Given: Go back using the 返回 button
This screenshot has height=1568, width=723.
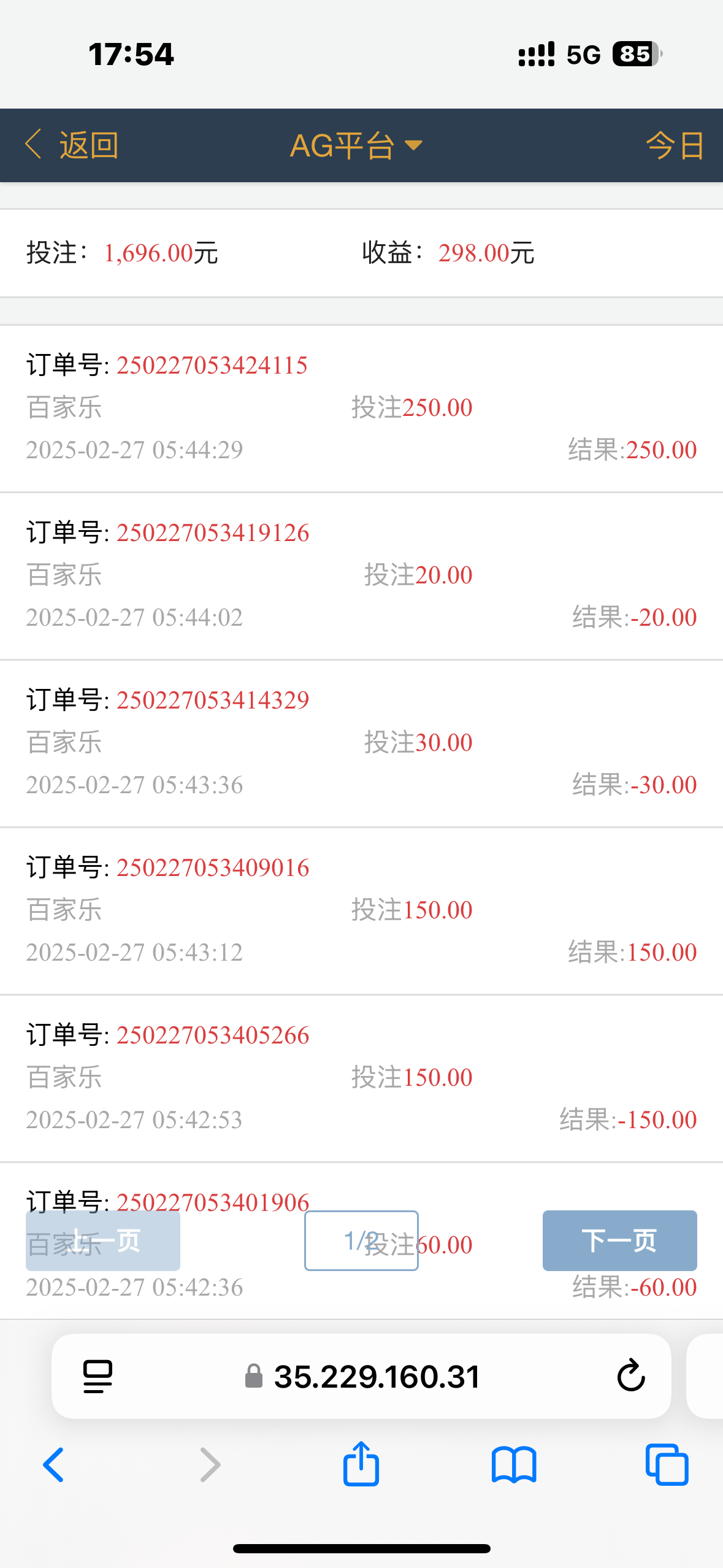Looking at the screenshot, I should tap(71, 145).
